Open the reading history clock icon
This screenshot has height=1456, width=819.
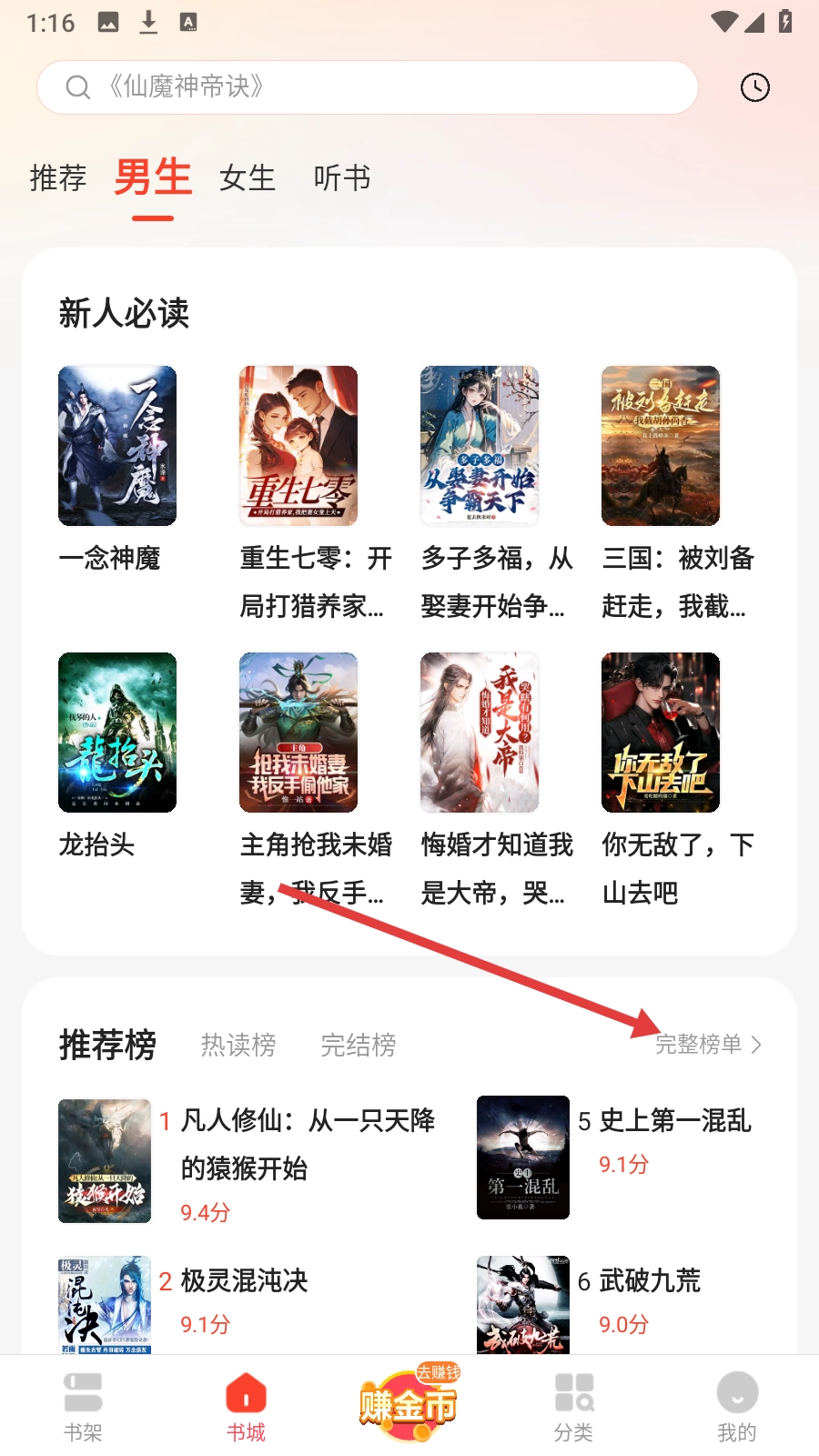coord(754,87)
